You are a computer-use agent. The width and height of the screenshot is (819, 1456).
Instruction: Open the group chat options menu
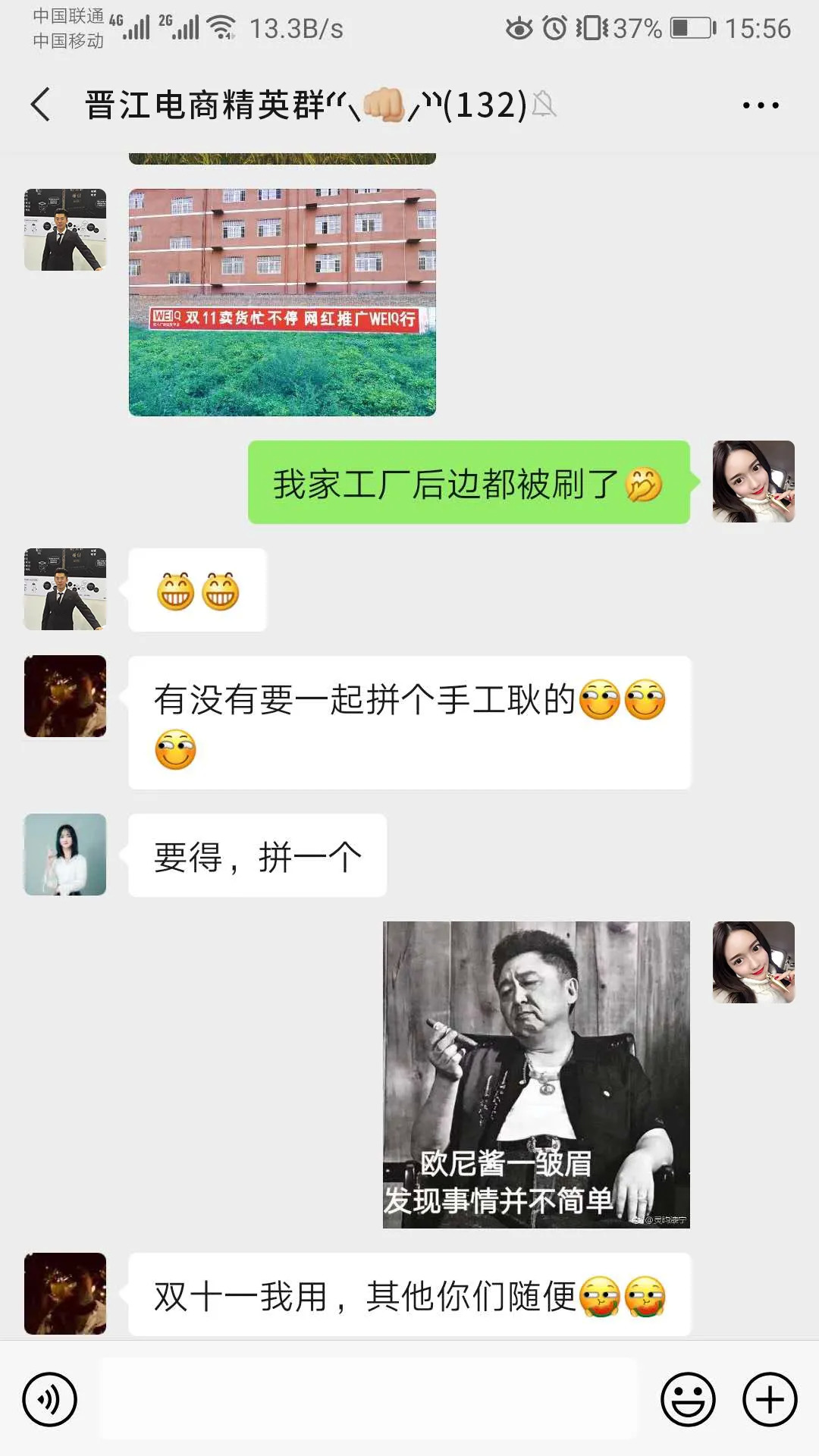pos(760,105)
